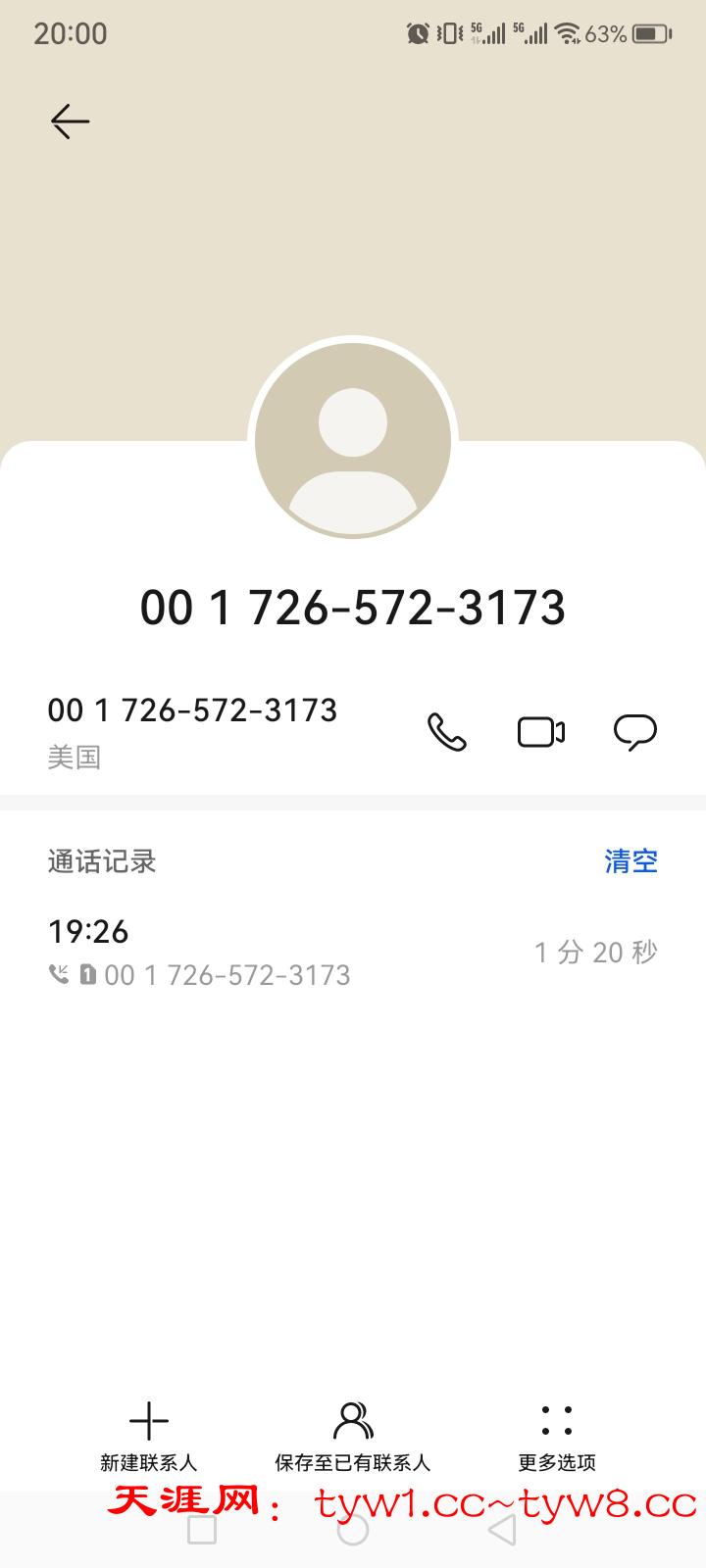Start a video call with this number
Viewport: 706px width, 1568px height.
[x=540, y=732]
